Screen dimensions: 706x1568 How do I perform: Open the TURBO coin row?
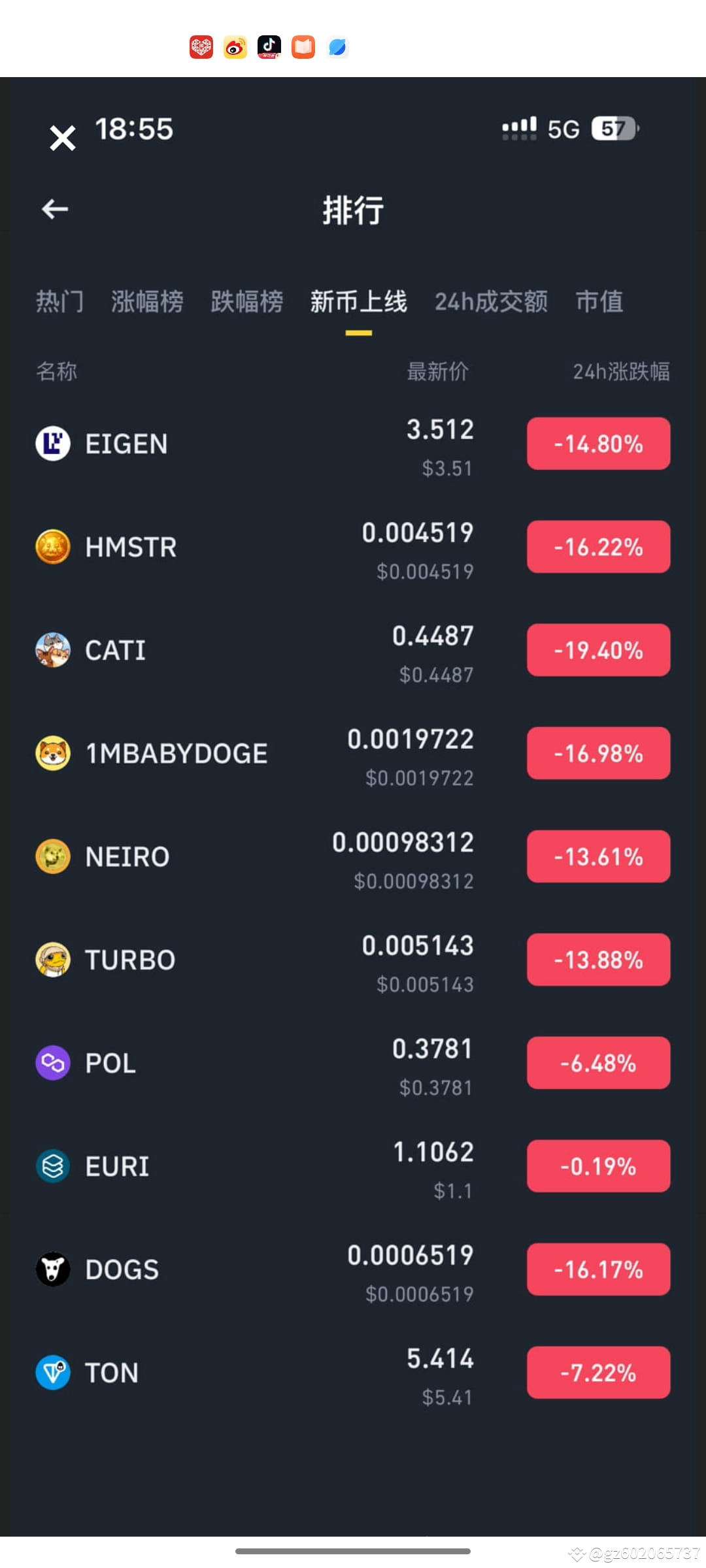pos(130,960)
